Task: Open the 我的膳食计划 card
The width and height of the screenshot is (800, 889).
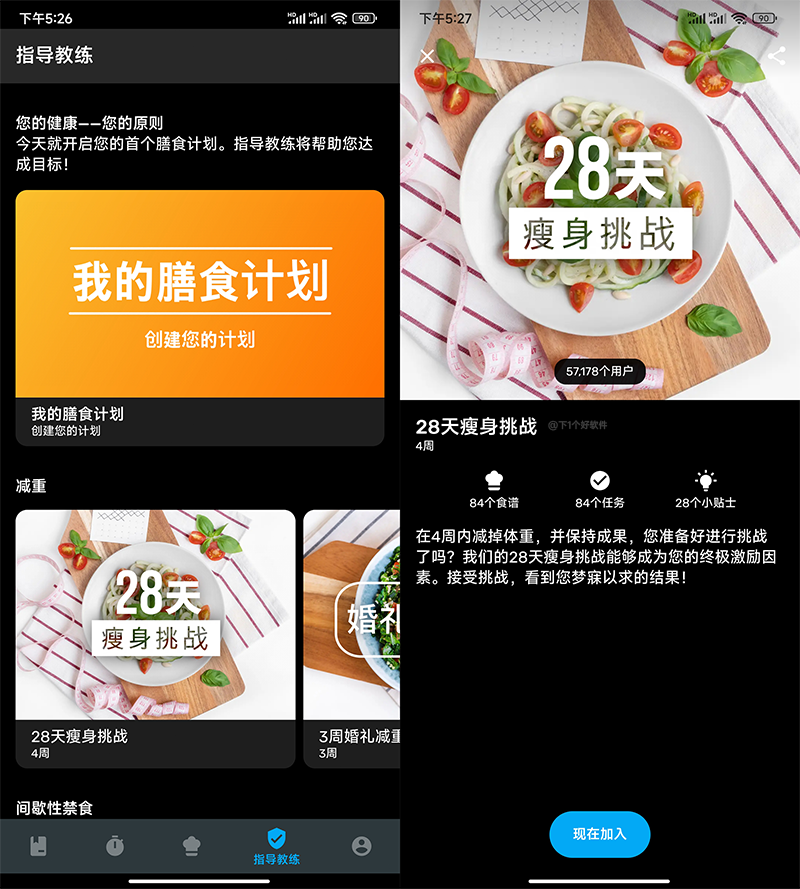Action: [x=200, y=317]
